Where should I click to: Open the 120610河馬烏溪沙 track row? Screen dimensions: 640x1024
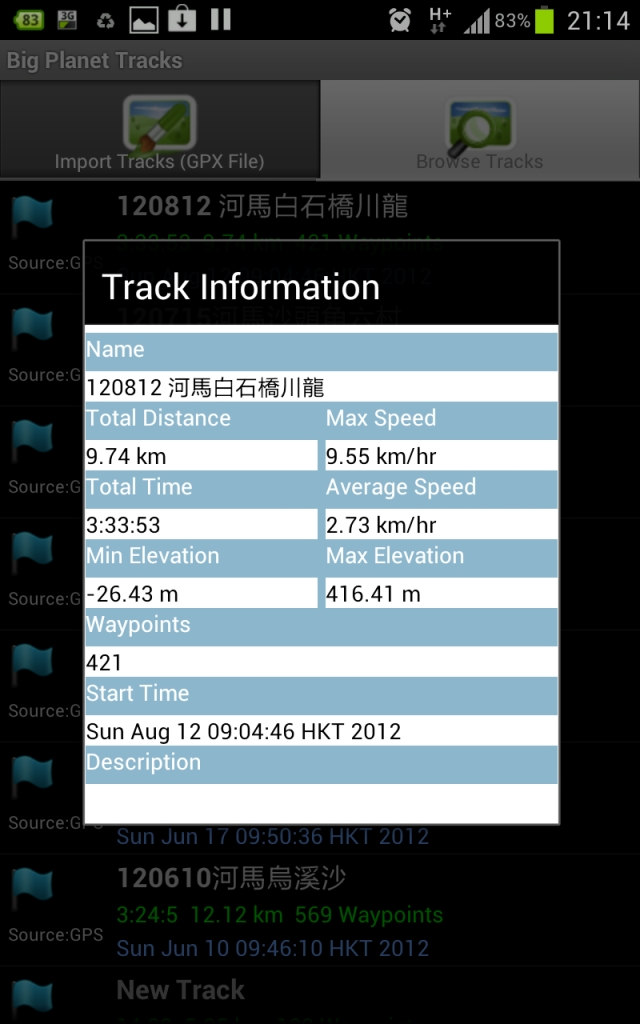tap(320, 910)
